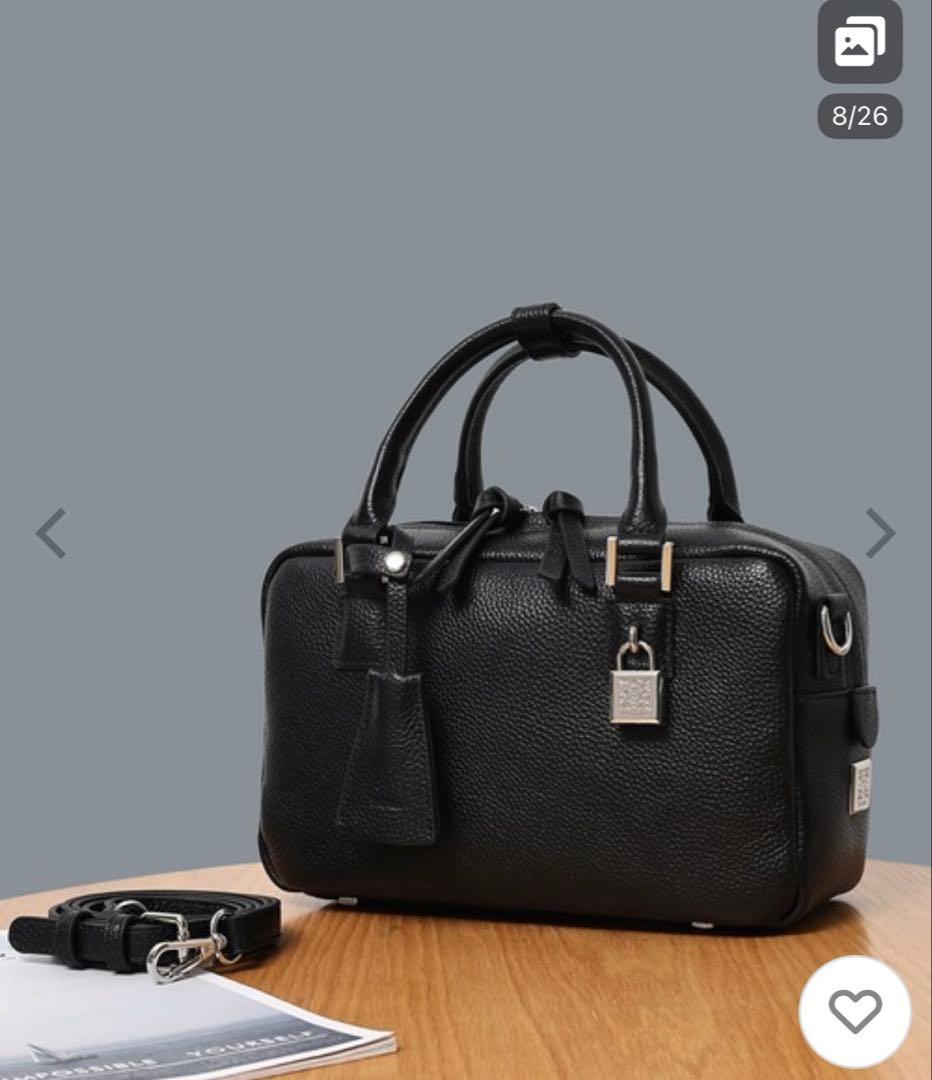Screen dimensions: 932x1080
Task: Go to the previous product photo
Action: 51,533
